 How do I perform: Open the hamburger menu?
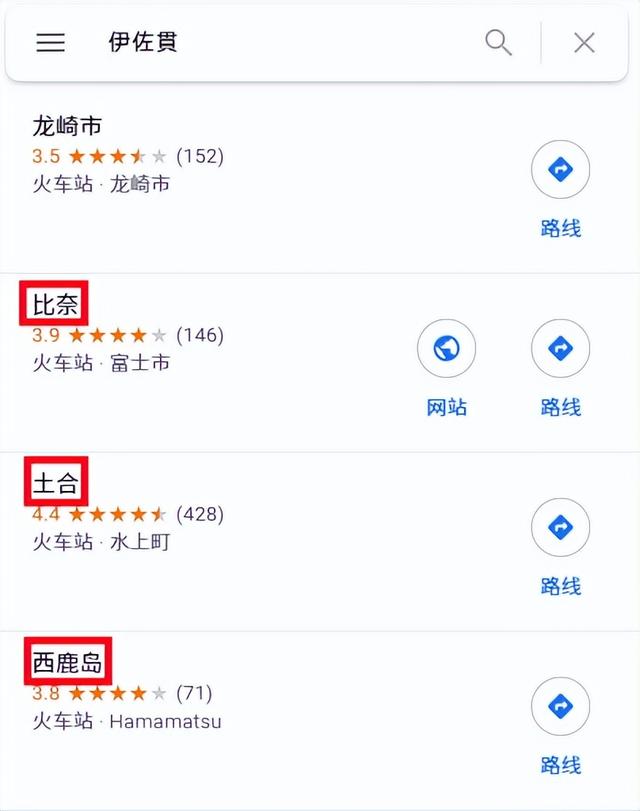click(50, 42)
